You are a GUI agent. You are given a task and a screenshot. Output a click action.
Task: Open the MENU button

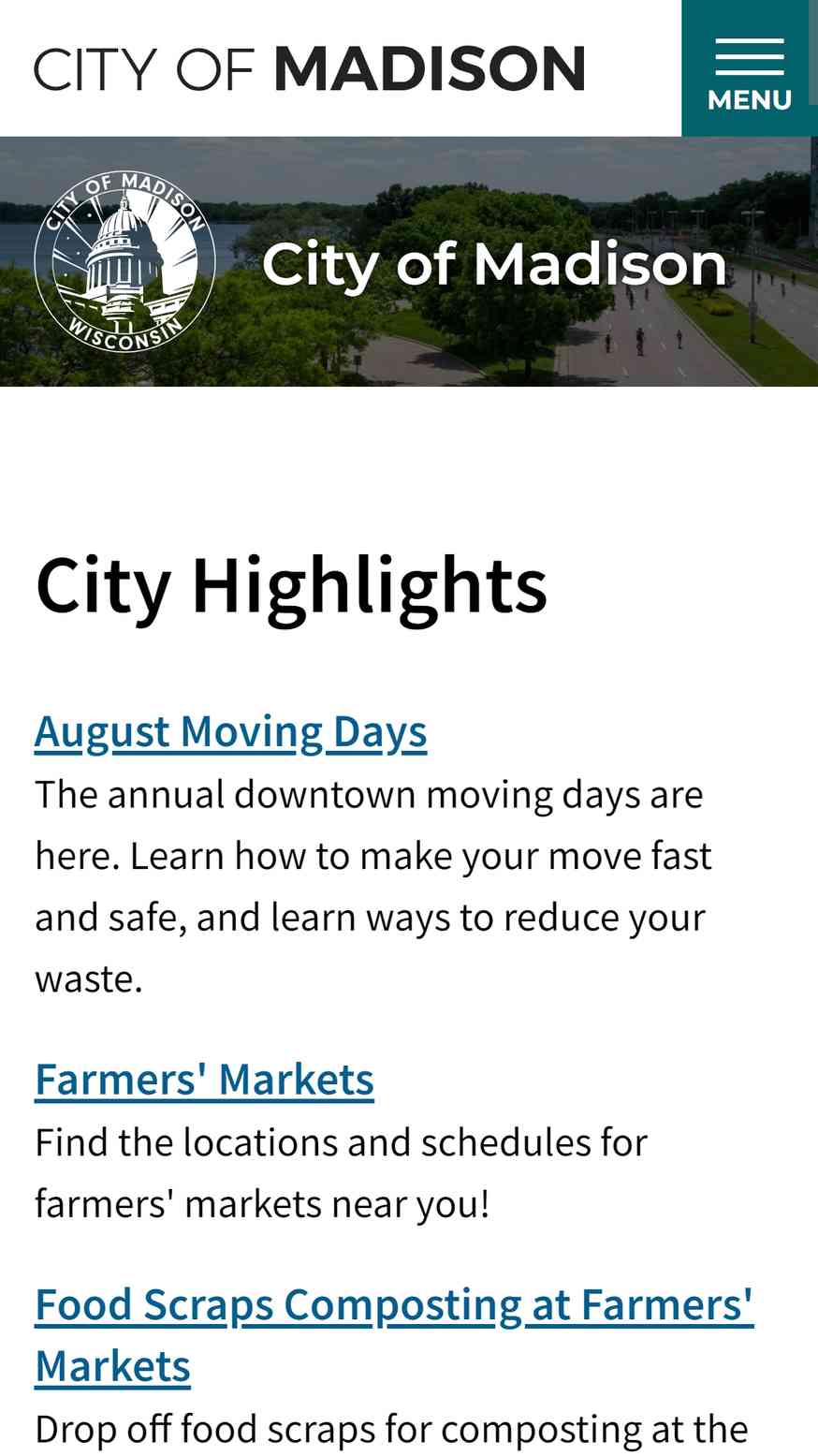click(750, 68)
